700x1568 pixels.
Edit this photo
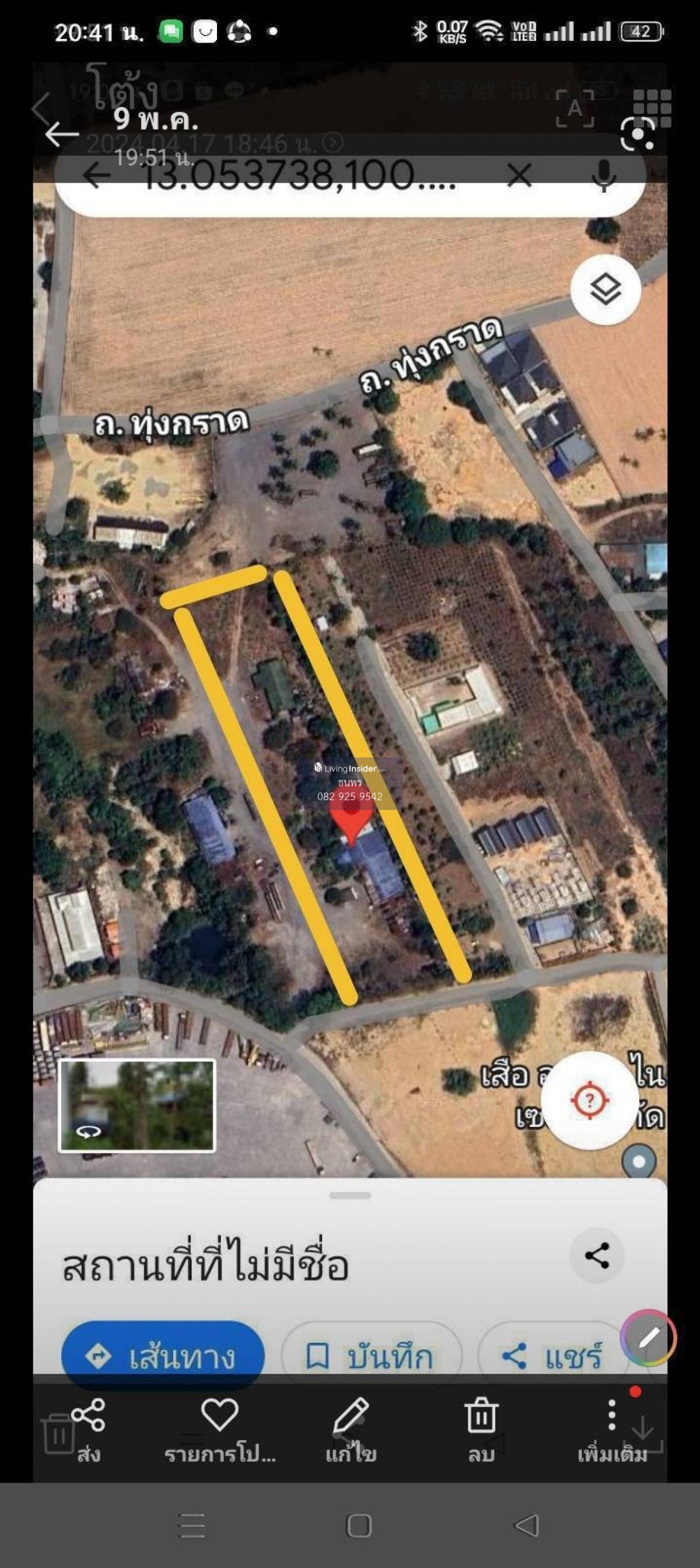click(351, 1428)
